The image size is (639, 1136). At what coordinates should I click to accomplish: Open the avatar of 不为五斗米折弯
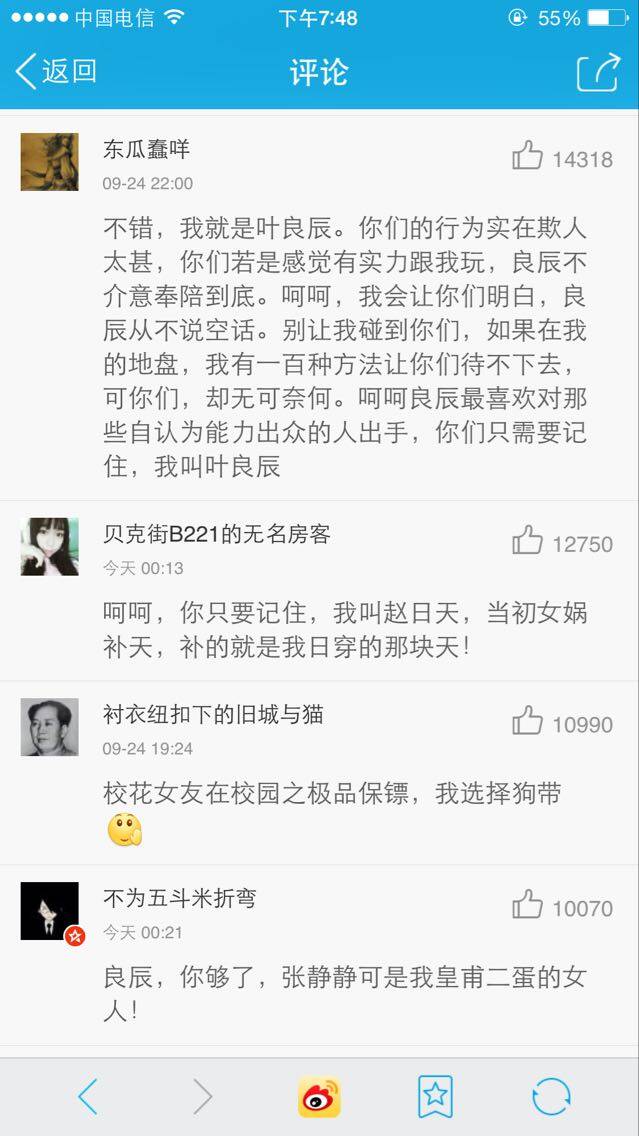coord(50,911)
